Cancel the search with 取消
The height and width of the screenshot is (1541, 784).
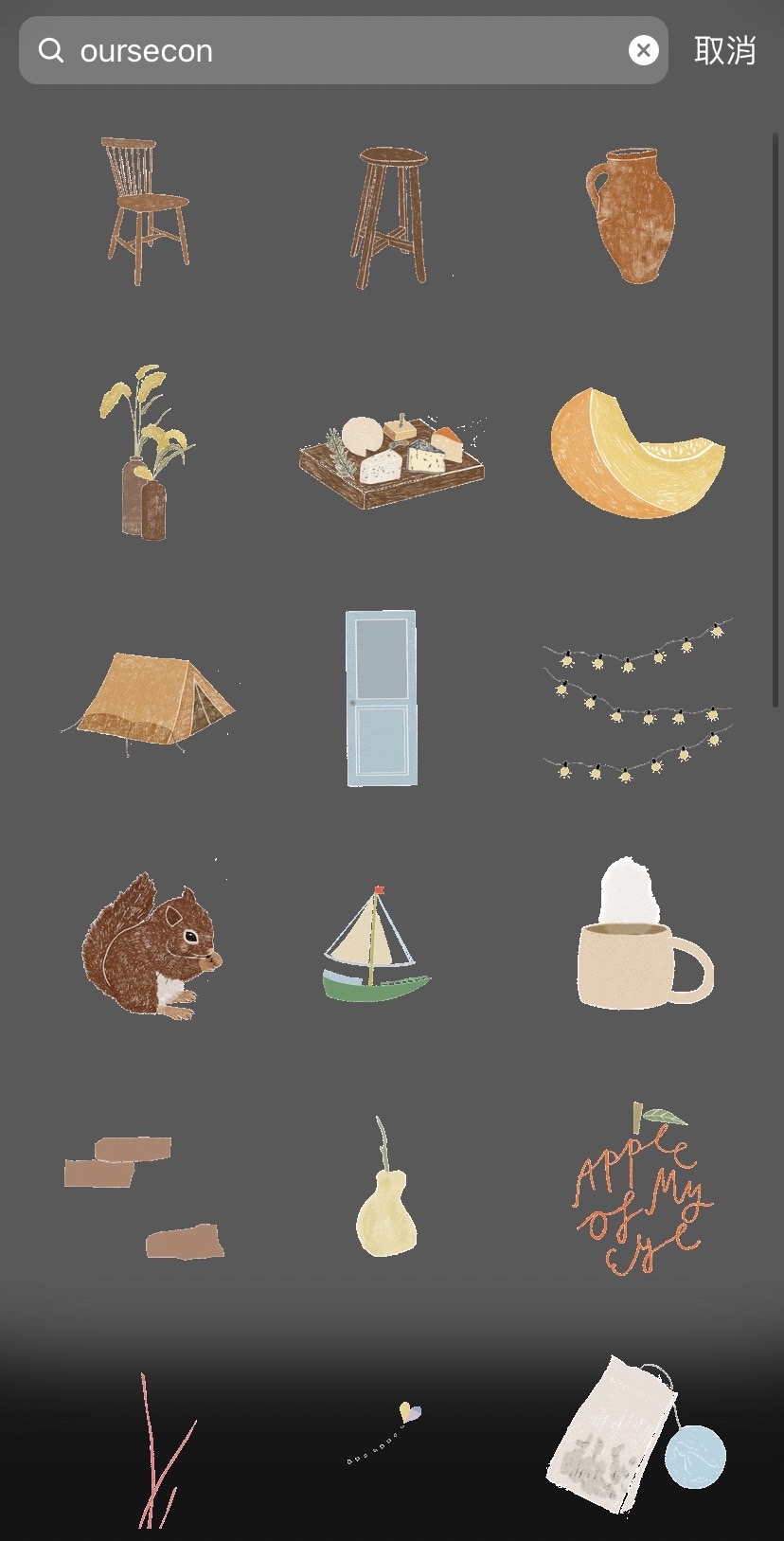(x=724, y=50)
